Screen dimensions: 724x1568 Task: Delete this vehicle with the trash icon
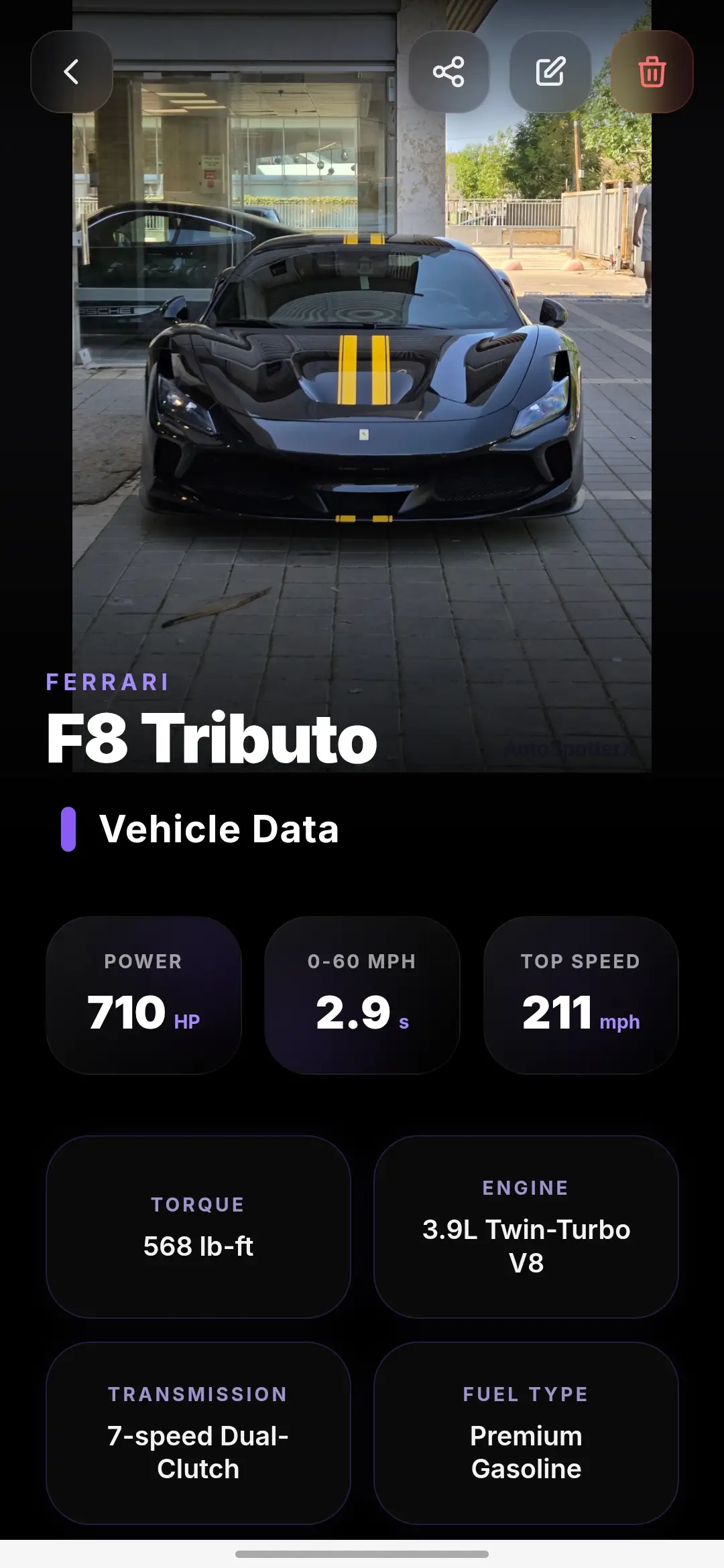(652, 72)
